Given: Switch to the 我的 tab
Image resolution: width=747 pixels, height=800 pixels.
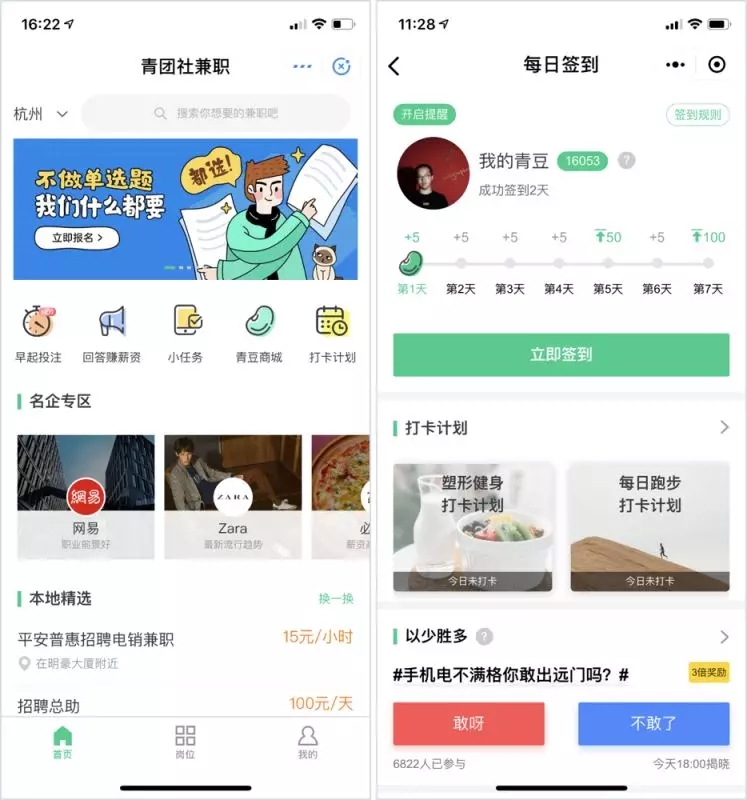Looking at the screenshot, I should (x=308, y=743).
